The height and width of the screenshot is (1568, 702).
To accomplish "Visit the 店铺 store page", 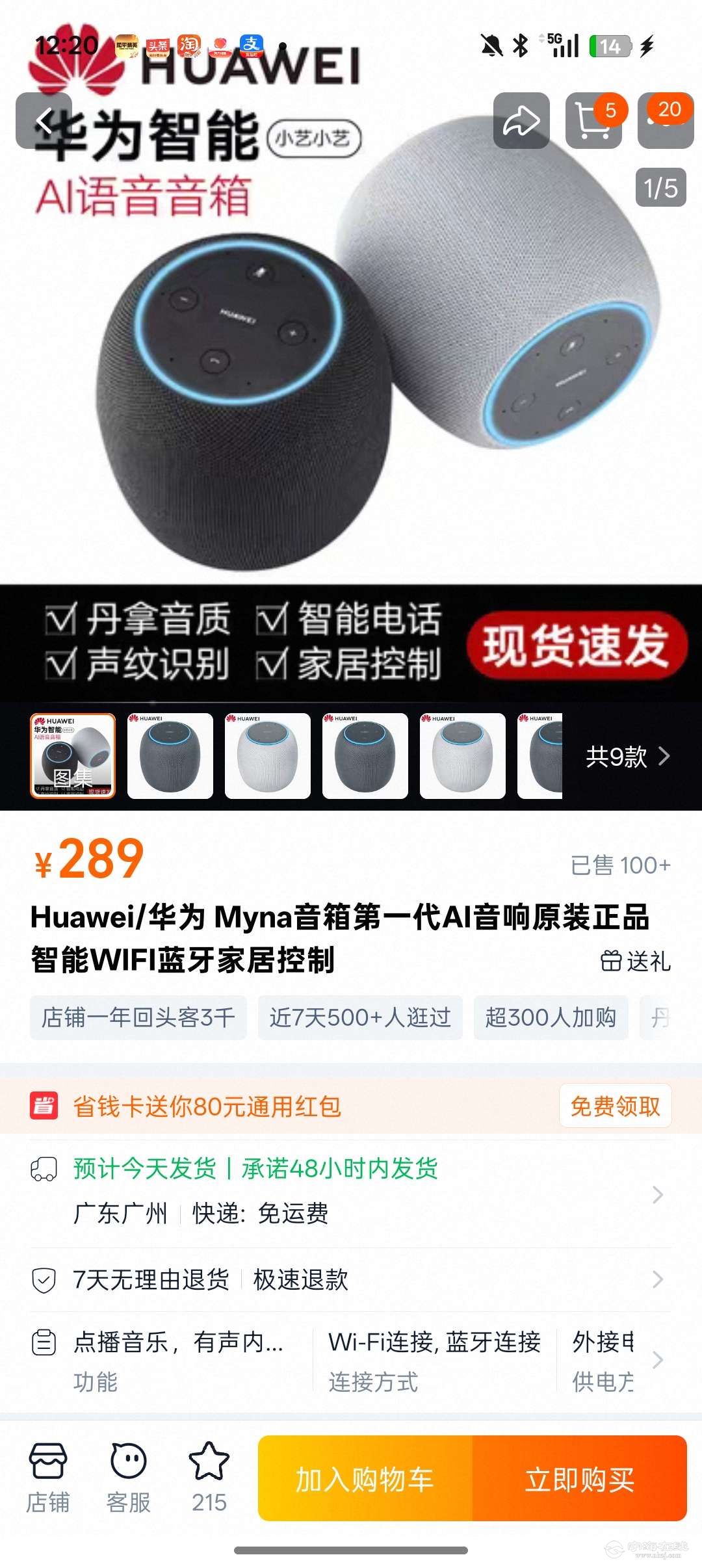I will (x=48, y=1478).
